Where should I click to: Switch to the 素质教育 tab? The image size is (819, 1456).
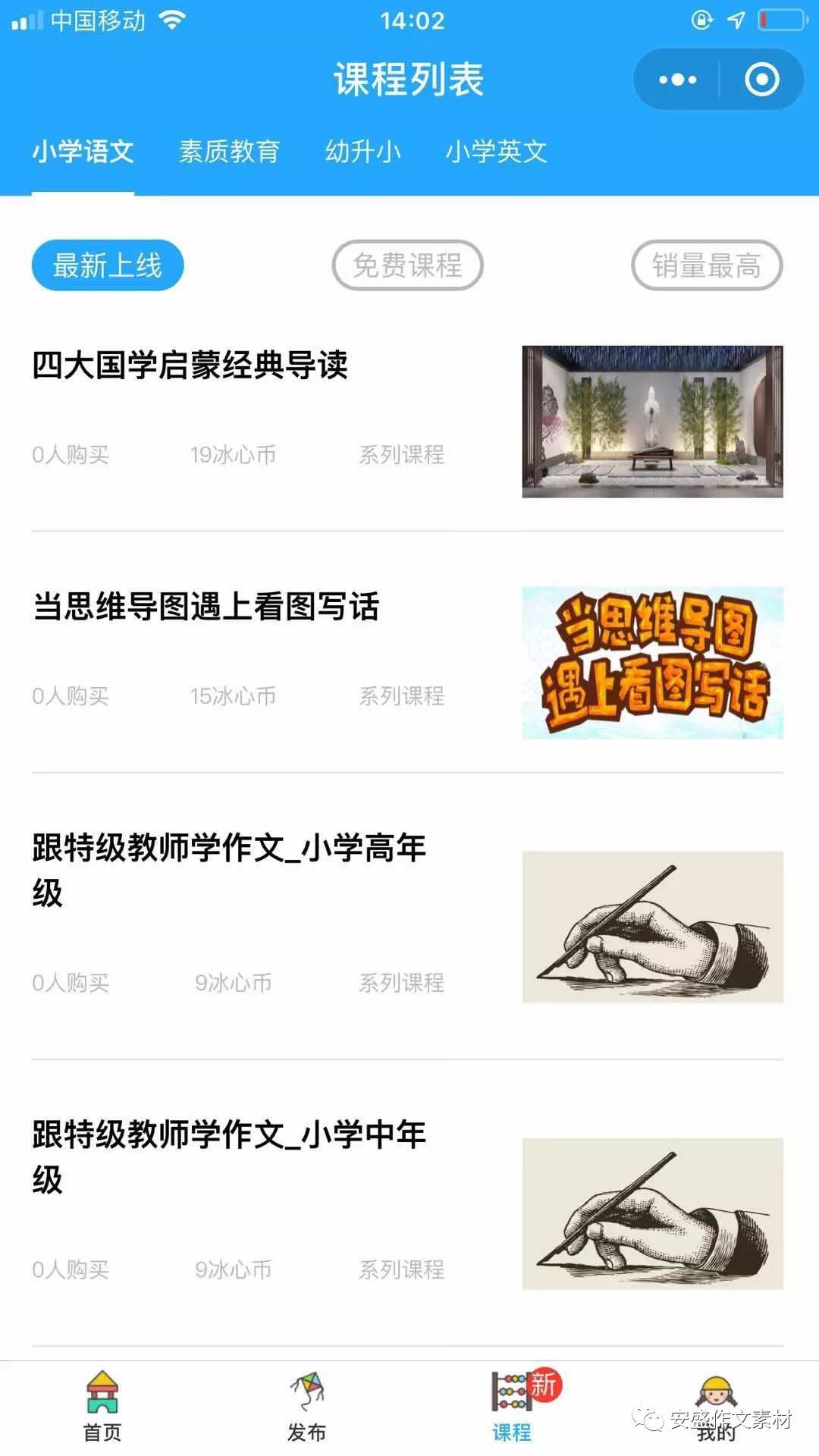(229, 152)
